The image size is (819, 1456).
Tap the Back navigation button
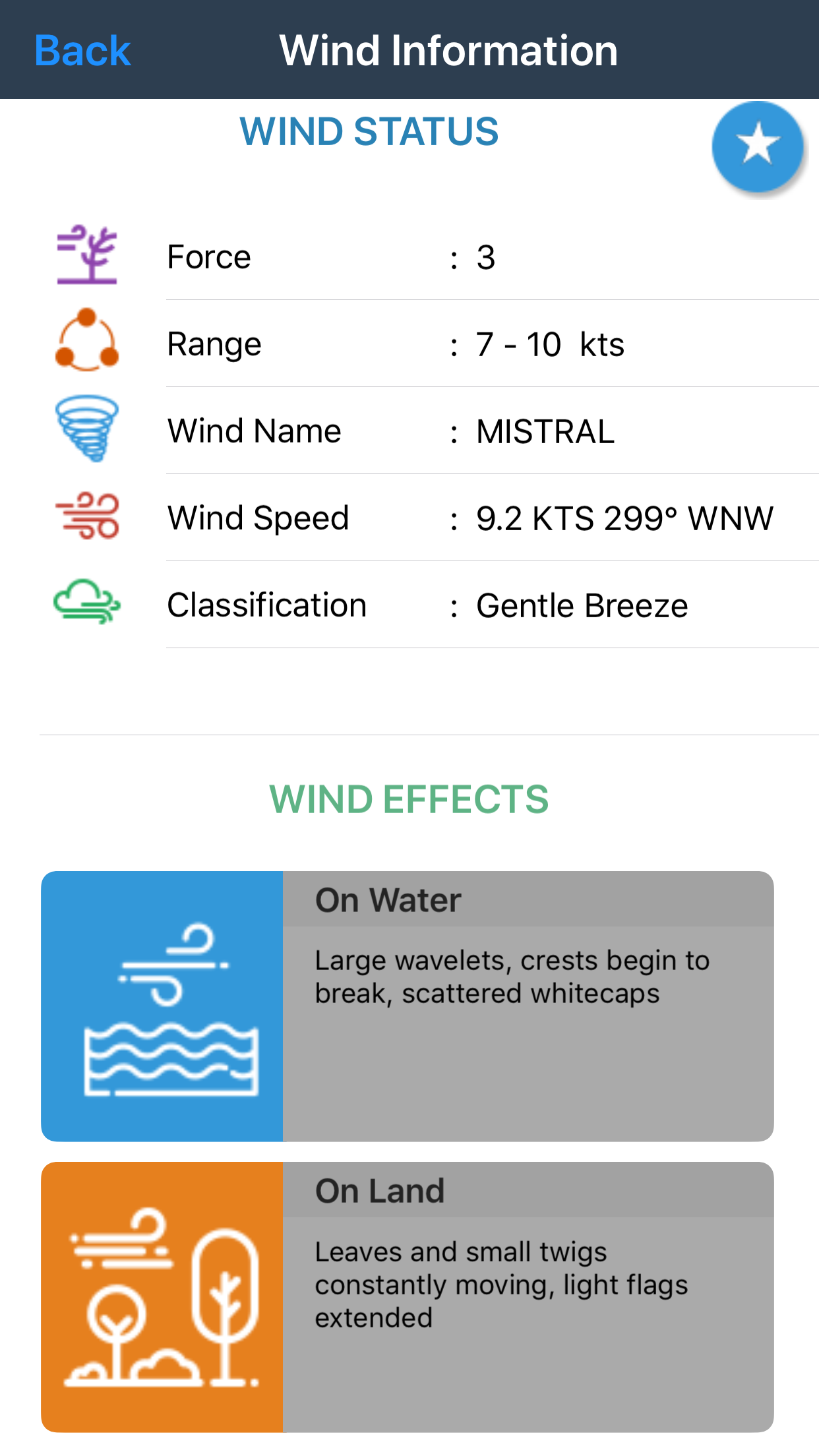[x=81, y=51]
